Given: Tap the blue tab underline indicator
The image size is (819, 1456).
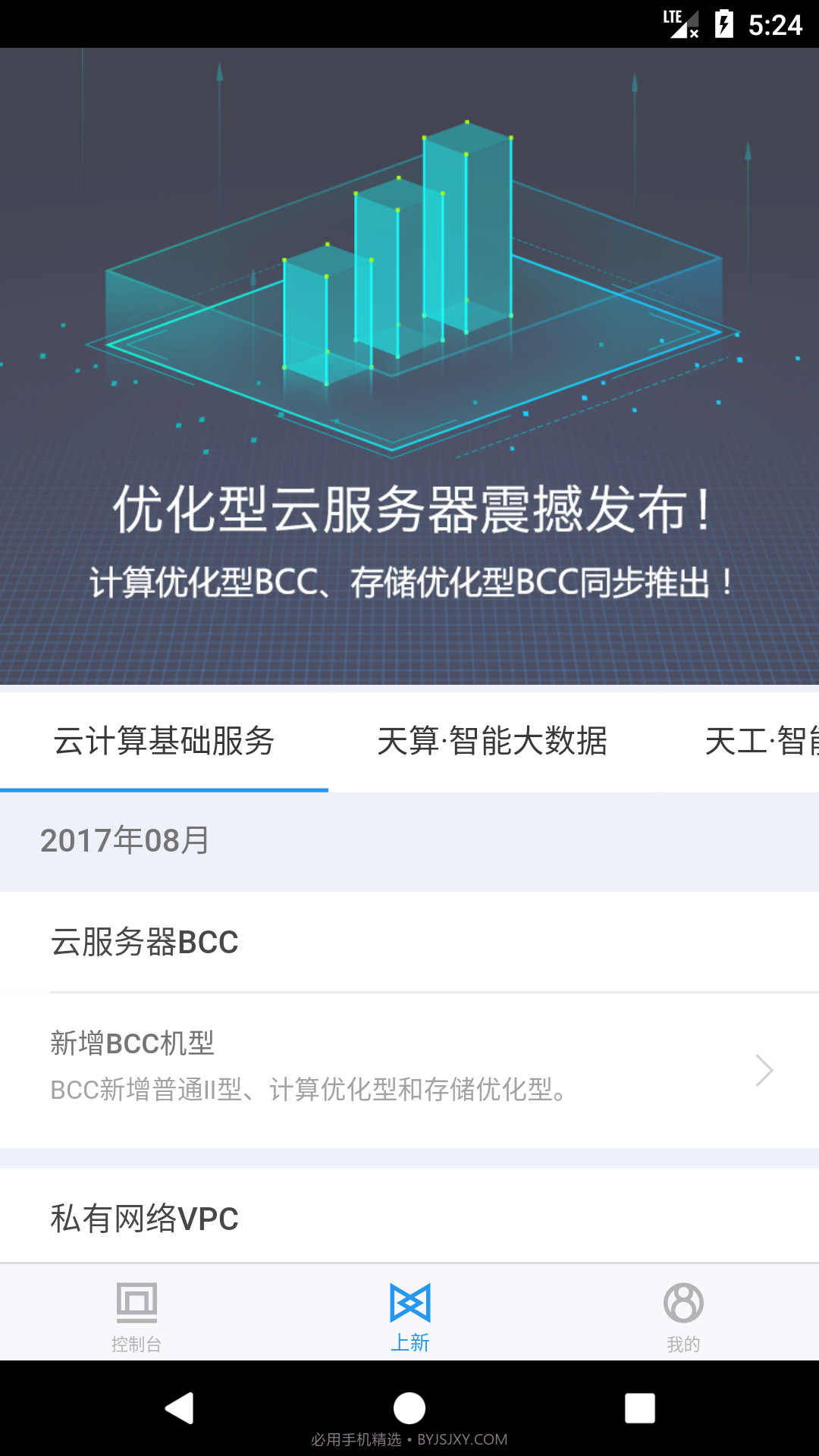Looking at the screenshot, I should pyautogui.click(x=164, y=789).
